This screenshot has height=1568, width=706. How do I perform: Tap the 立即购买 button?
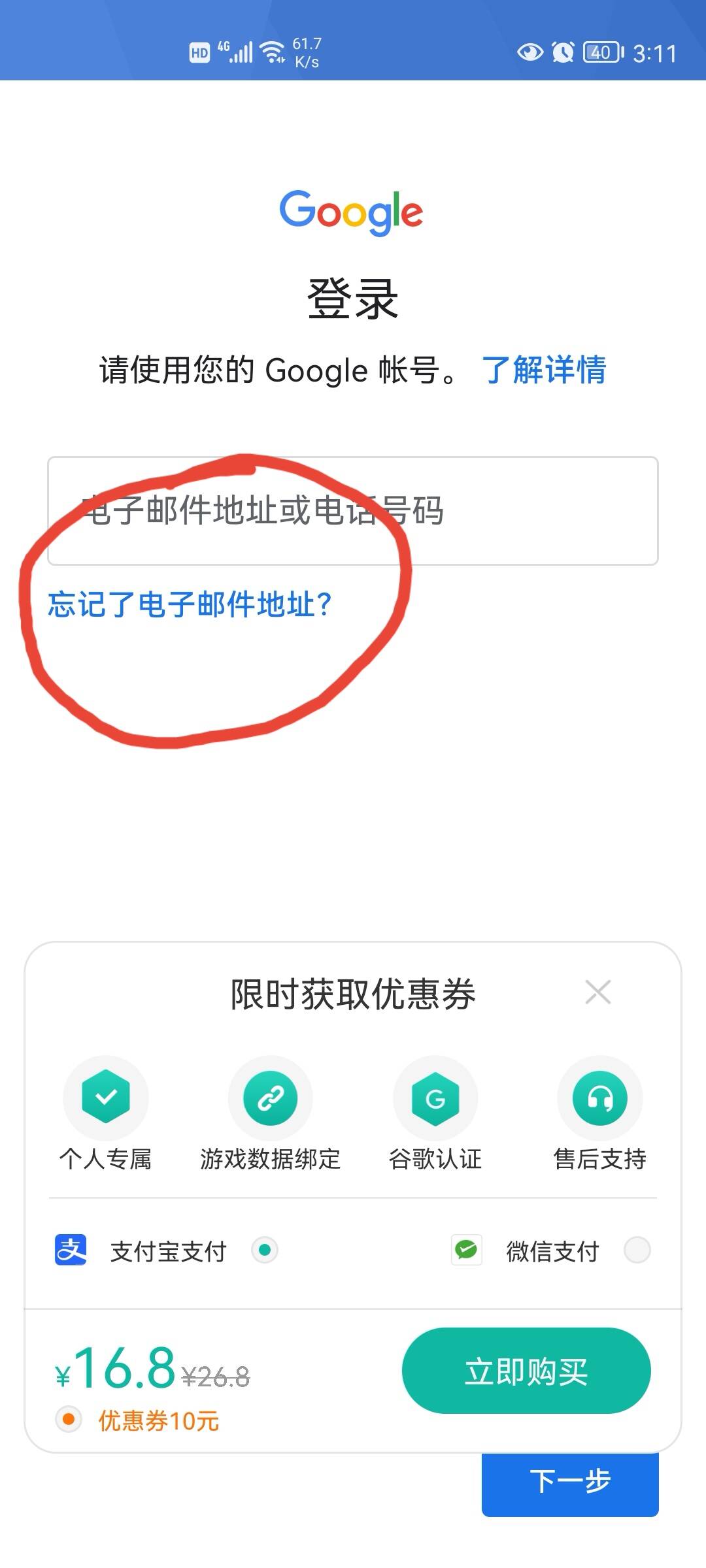526,1371
